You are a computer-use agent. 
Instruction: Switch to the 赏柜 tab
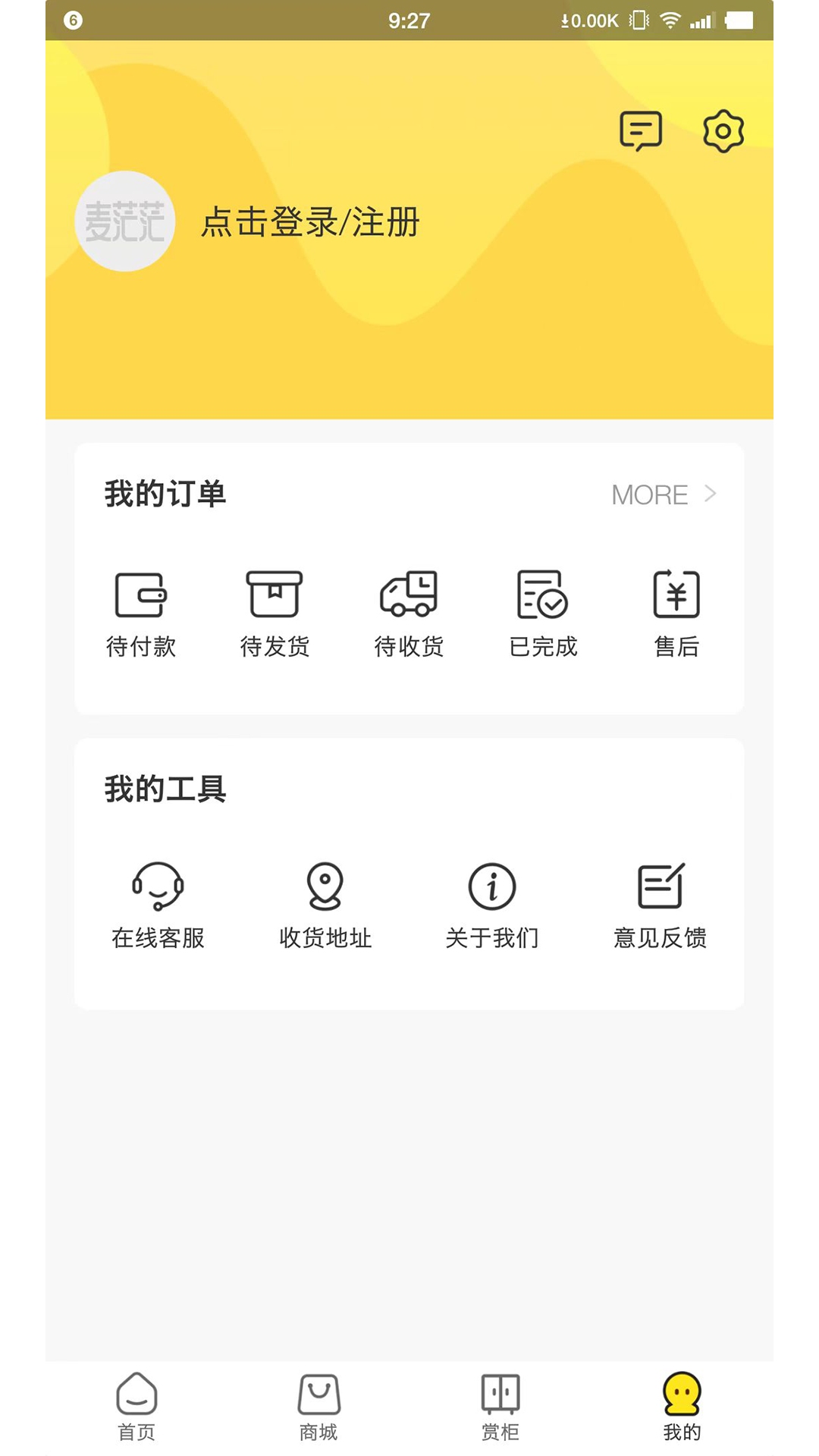(500, 1407)
